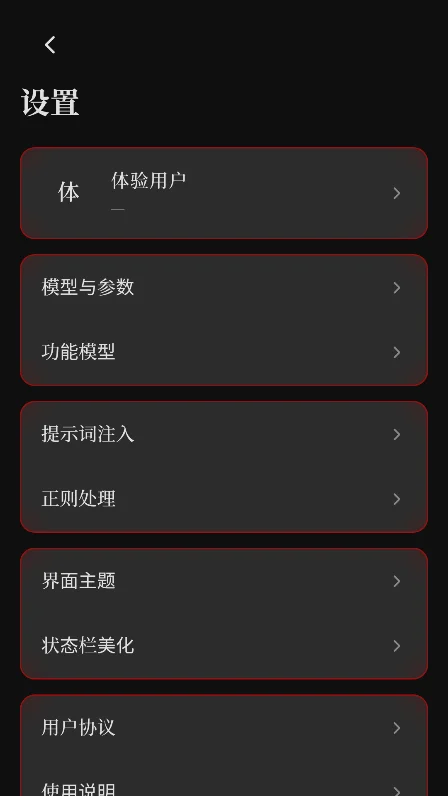
Task: Open the 使用说明 row
Action: (x=224, y=782)
